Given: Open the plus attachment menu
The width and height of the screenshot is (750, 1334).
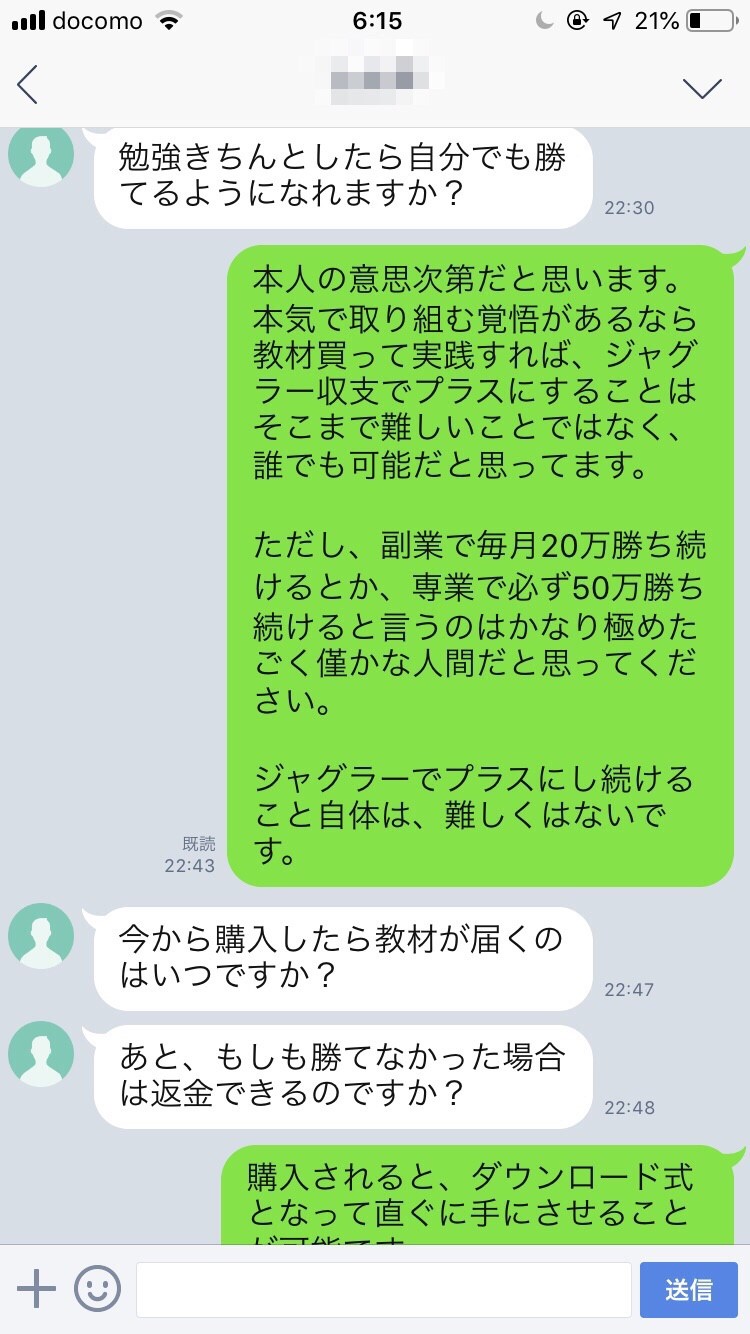Looking at the screenshot, I should pos(36,1289).
